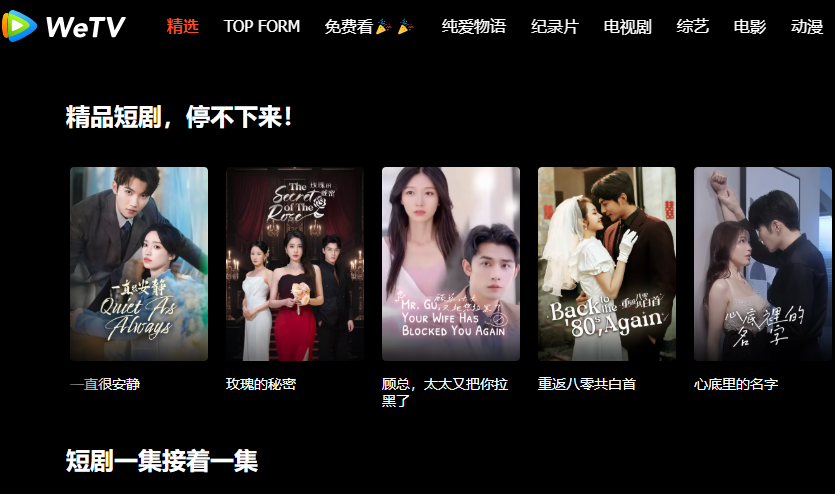Open the 动漫 tab
The height and width of the screenshot is (494, 835).
pos(806,27)
